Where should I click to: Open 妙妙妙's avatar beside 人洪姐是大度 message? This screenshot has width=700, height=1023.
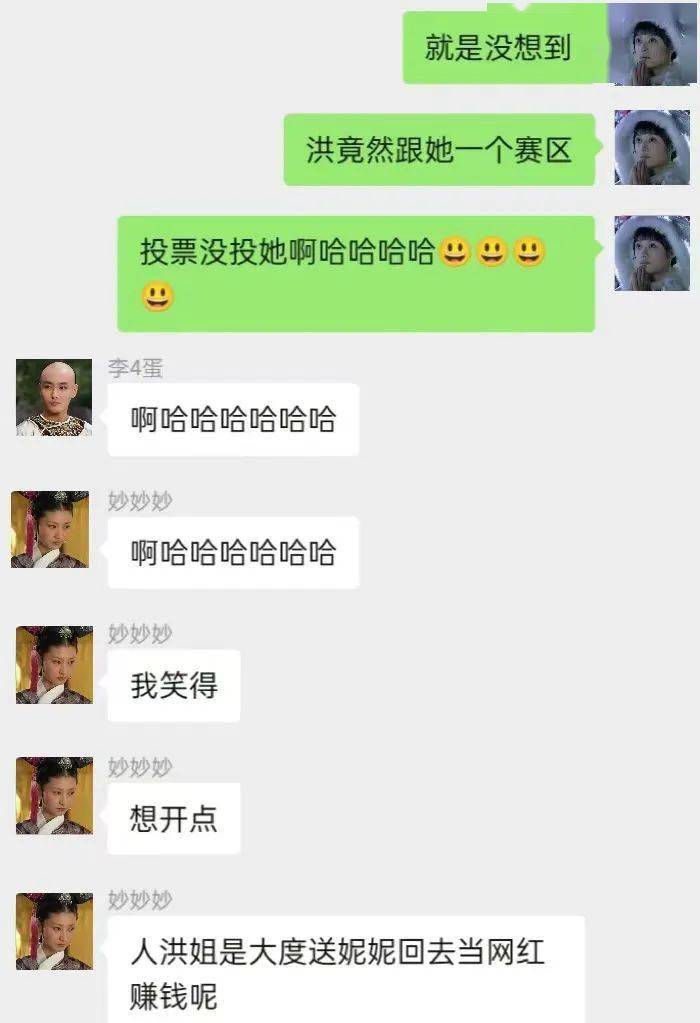click(54, 932)
